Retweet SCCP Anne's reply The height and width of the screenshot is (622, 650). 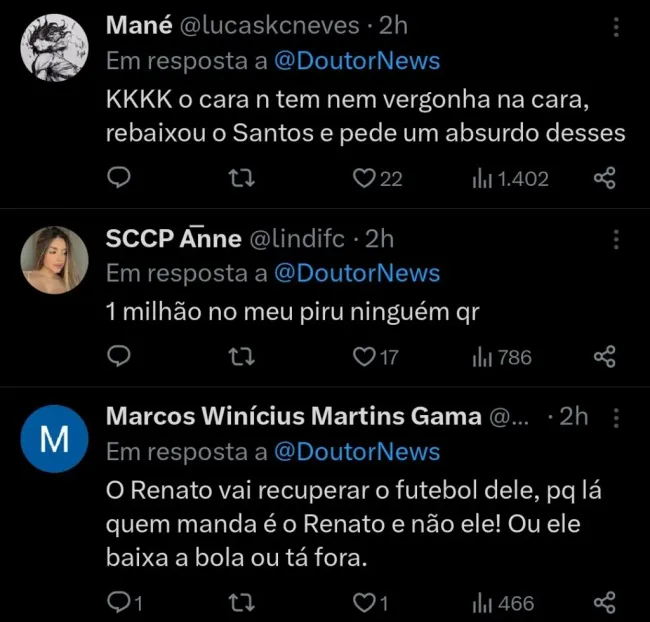coord(242,357)
